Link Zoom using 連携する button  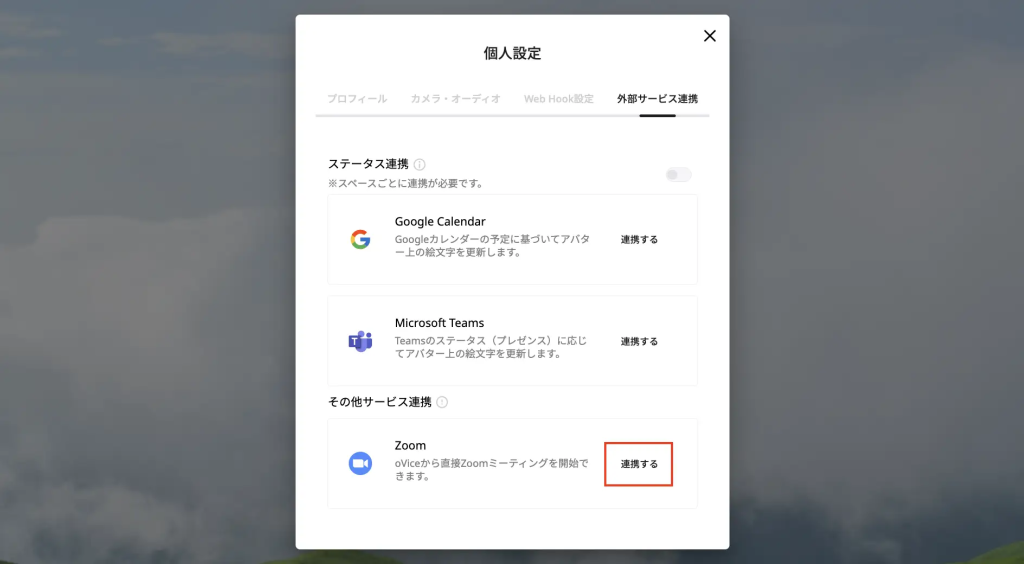point(639,465)
